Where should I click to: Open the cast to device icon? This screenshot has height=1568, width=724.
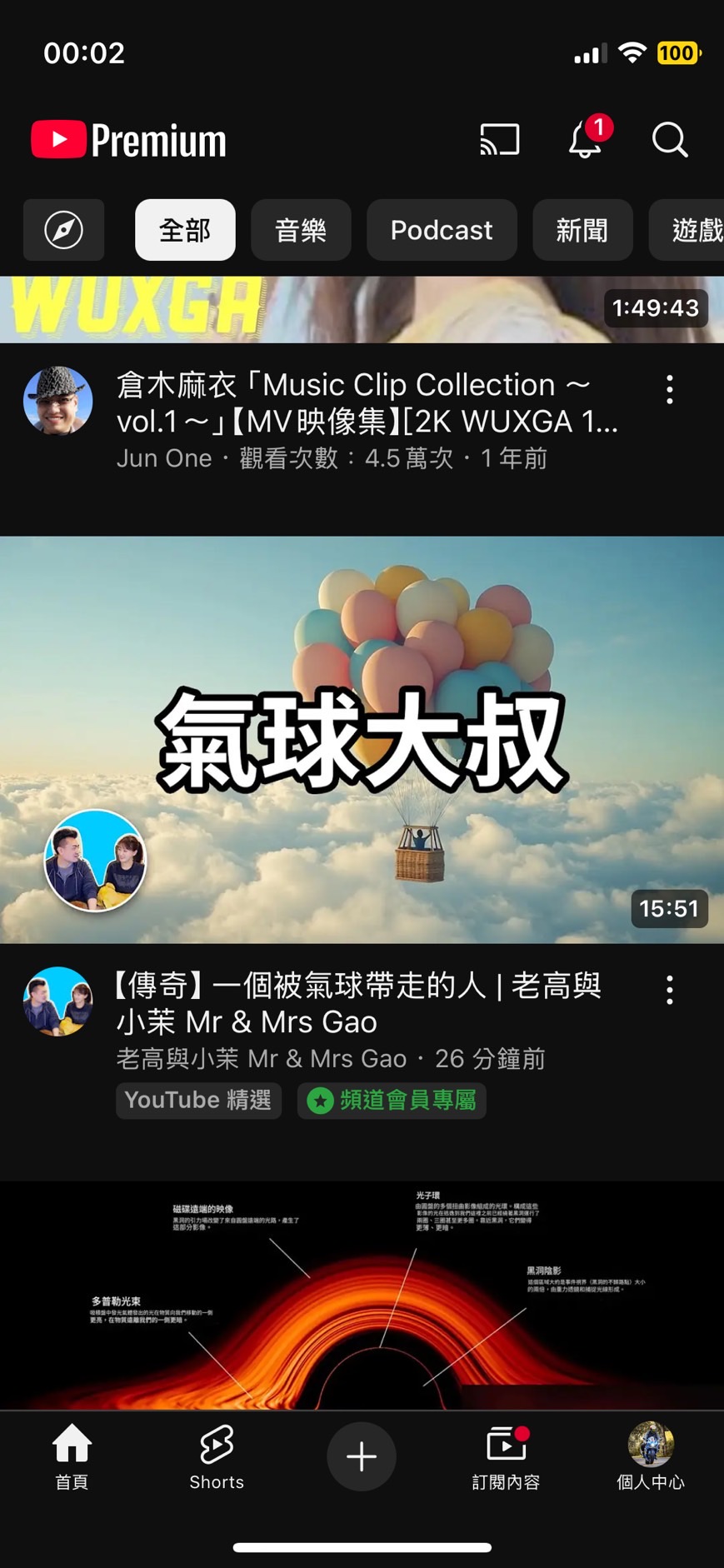pyautogui.click(x=499, y=140)
